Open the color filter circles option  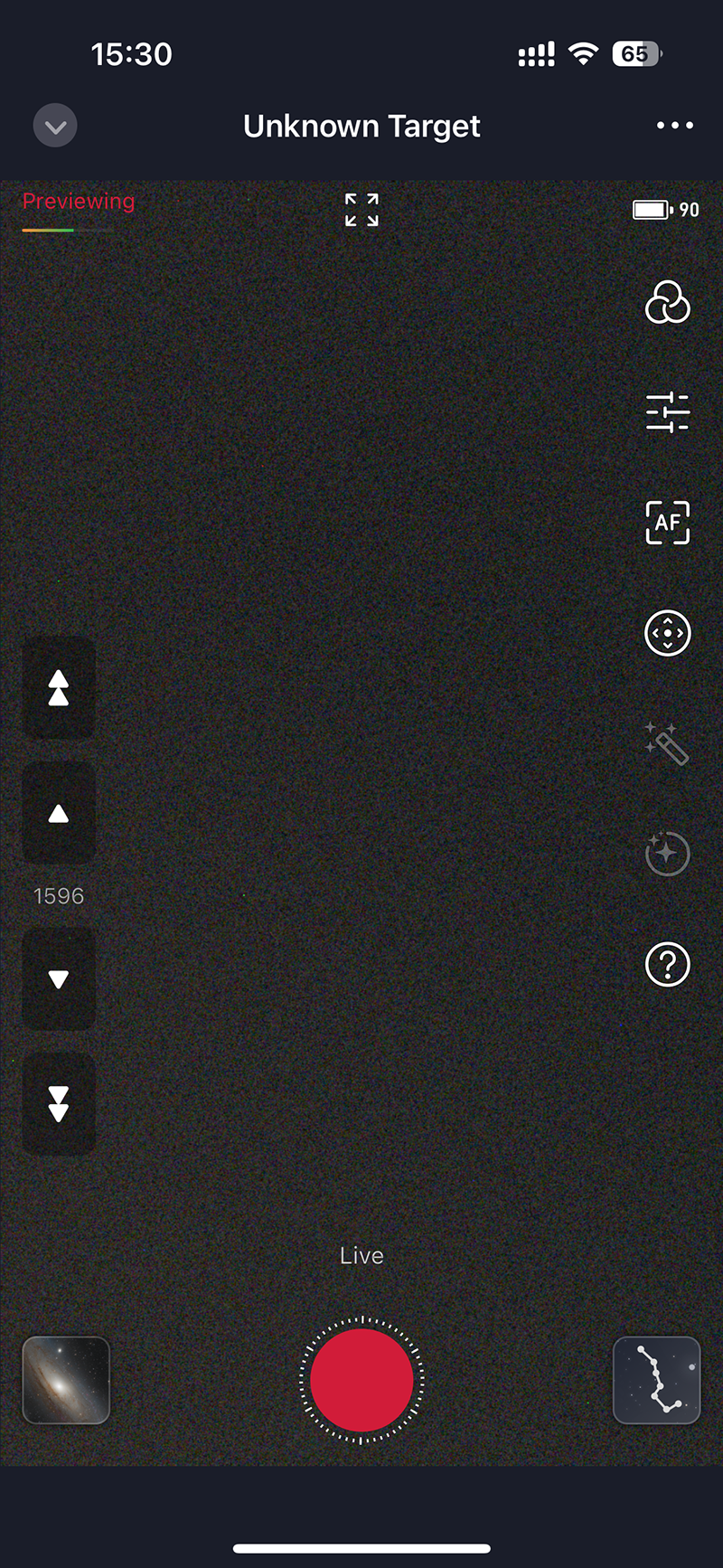(x=667, y=303)
